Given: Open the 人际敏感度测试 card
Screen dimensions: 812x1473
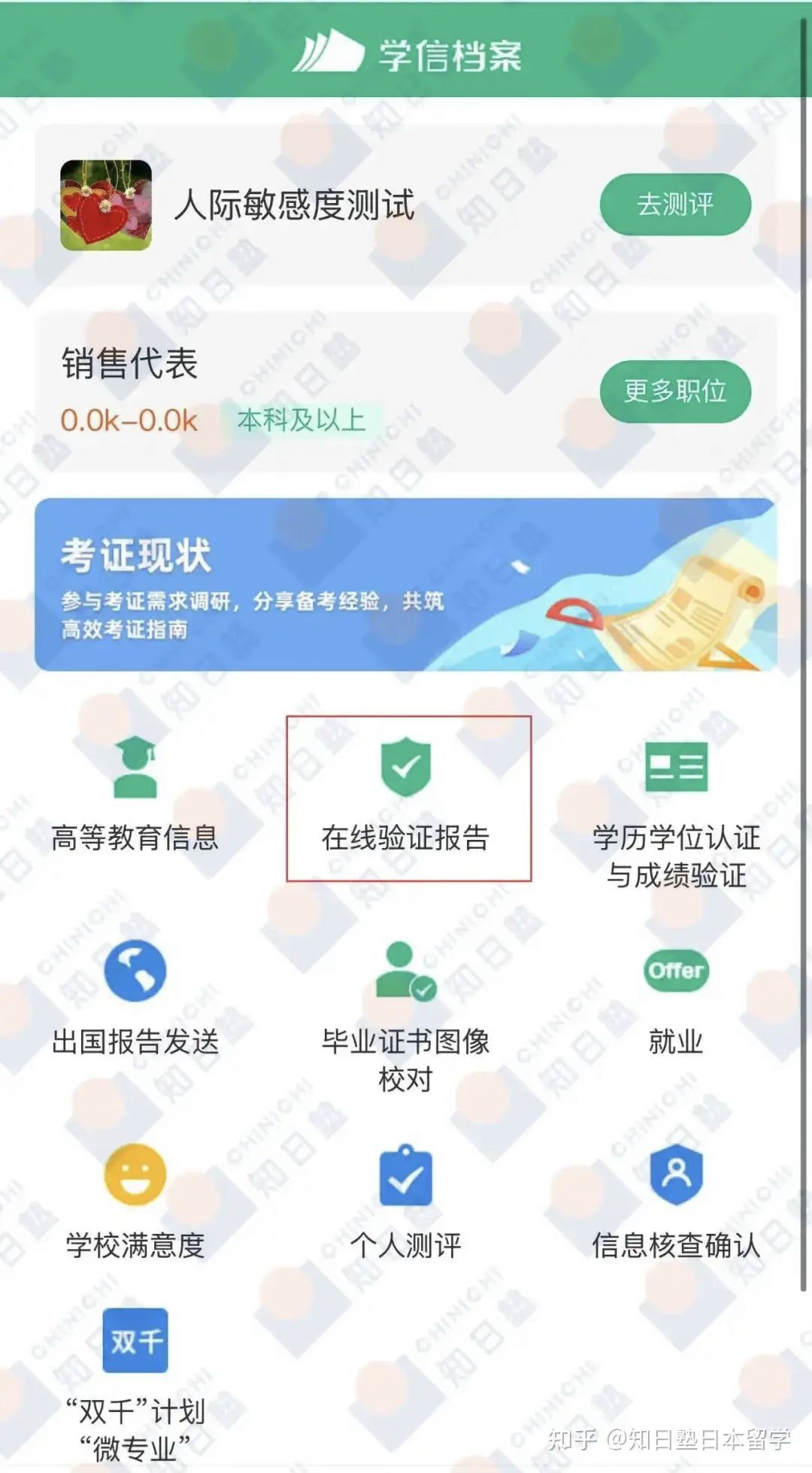Looking at the screenshot, I should click(293, 205).
